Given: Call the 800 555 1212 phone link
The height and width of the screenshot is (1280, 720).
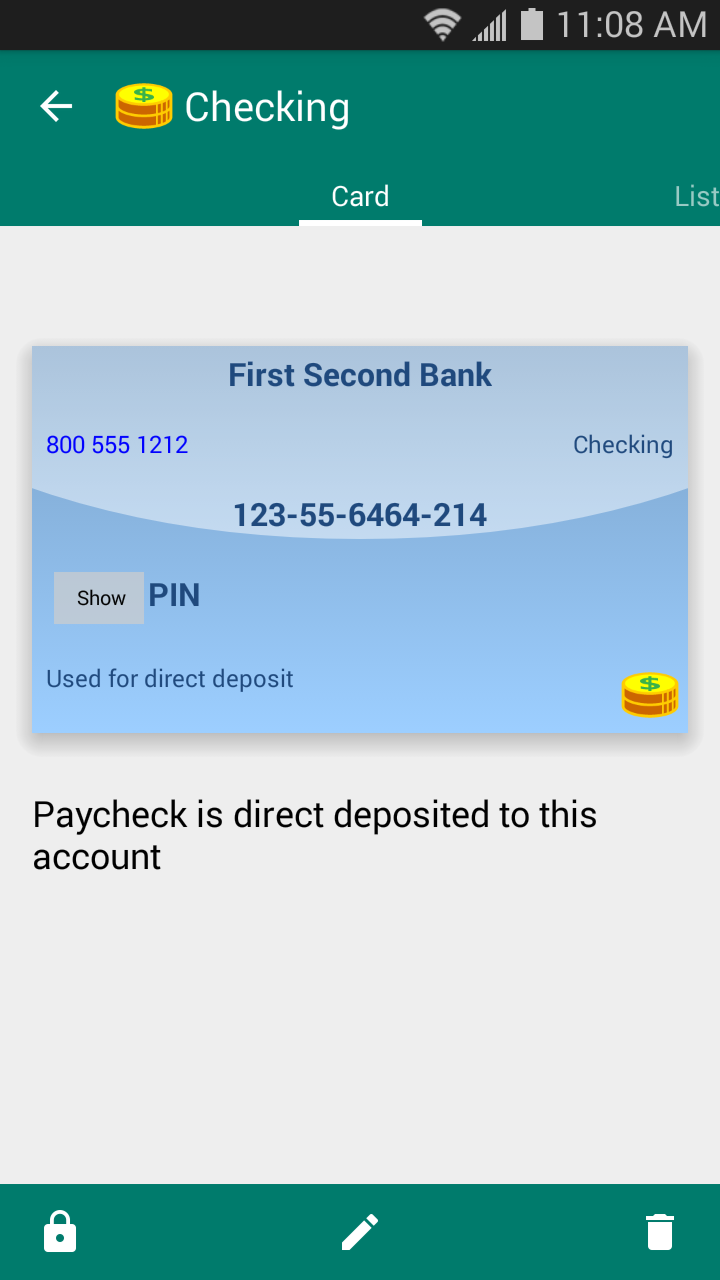Looking at the screenshot, I should tap(117, 445).
